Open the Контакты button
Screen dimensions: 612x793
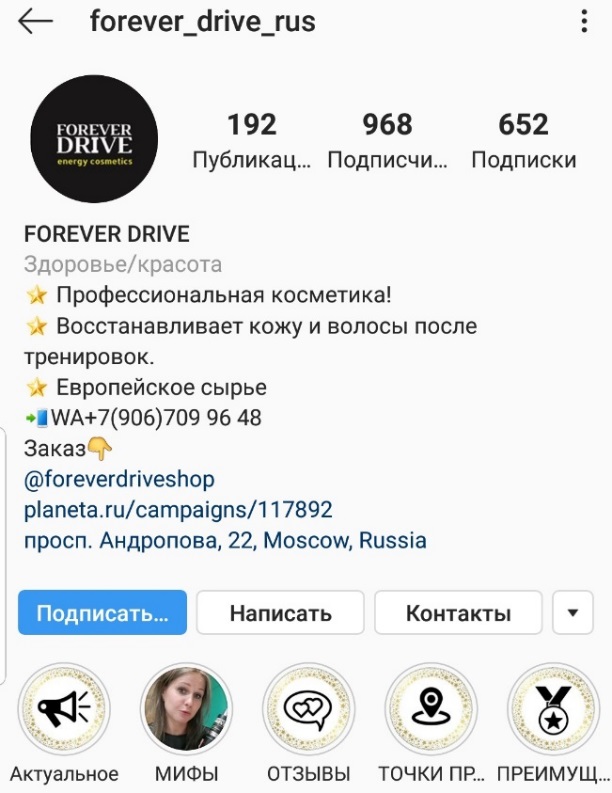click(x=458, y=613)
